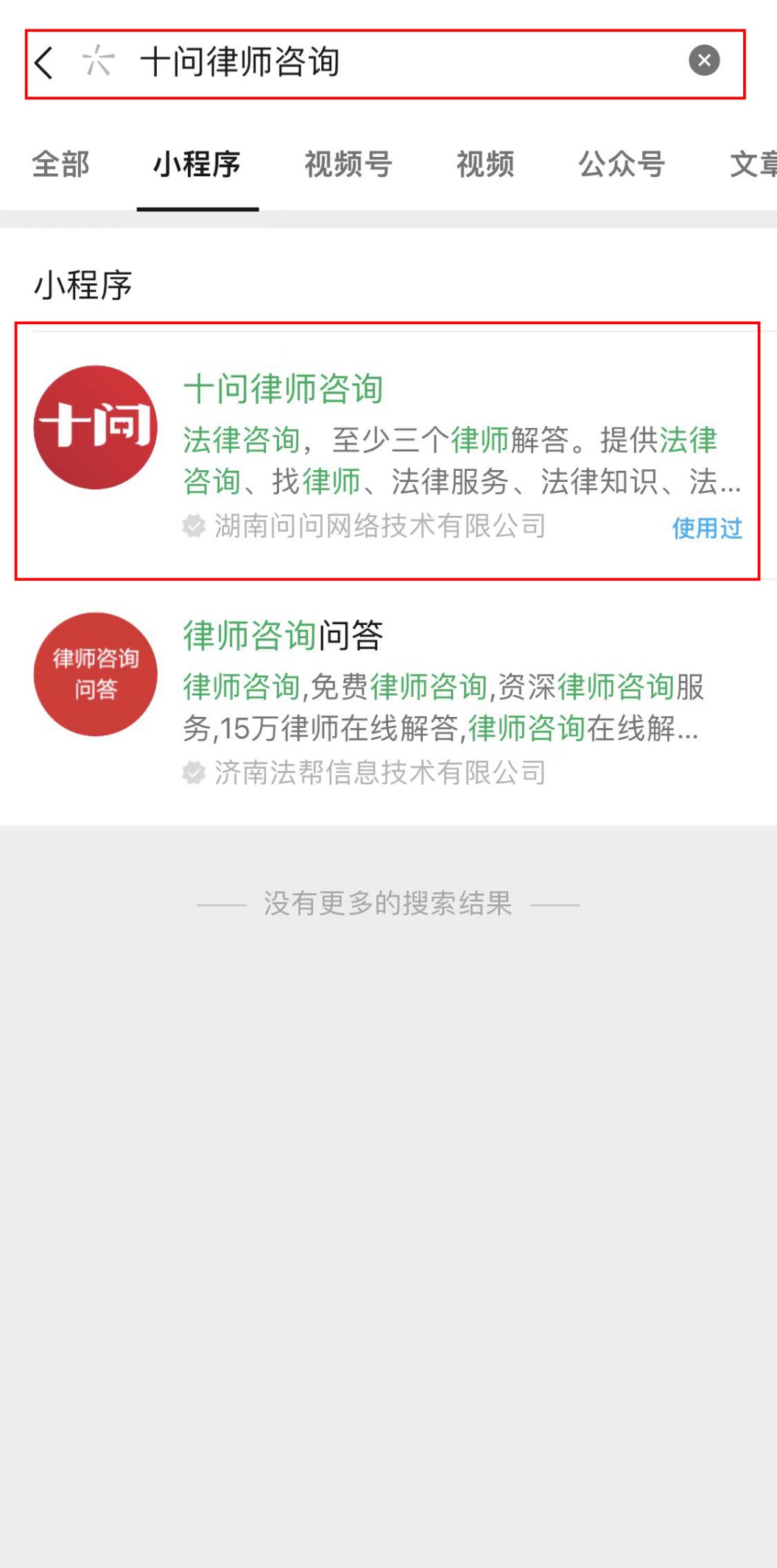This screenshot has width=777, height=1568.
Task: Open the 视频 tab
Action: (x=485, y=164)
